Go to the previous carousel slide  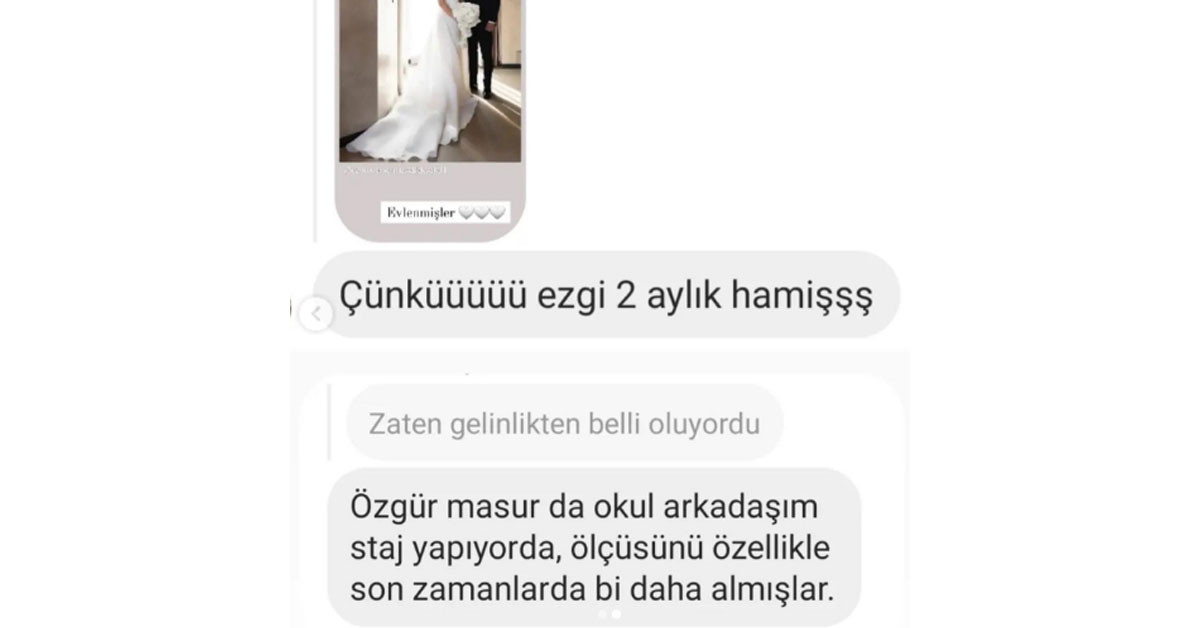tap(316, 314)
